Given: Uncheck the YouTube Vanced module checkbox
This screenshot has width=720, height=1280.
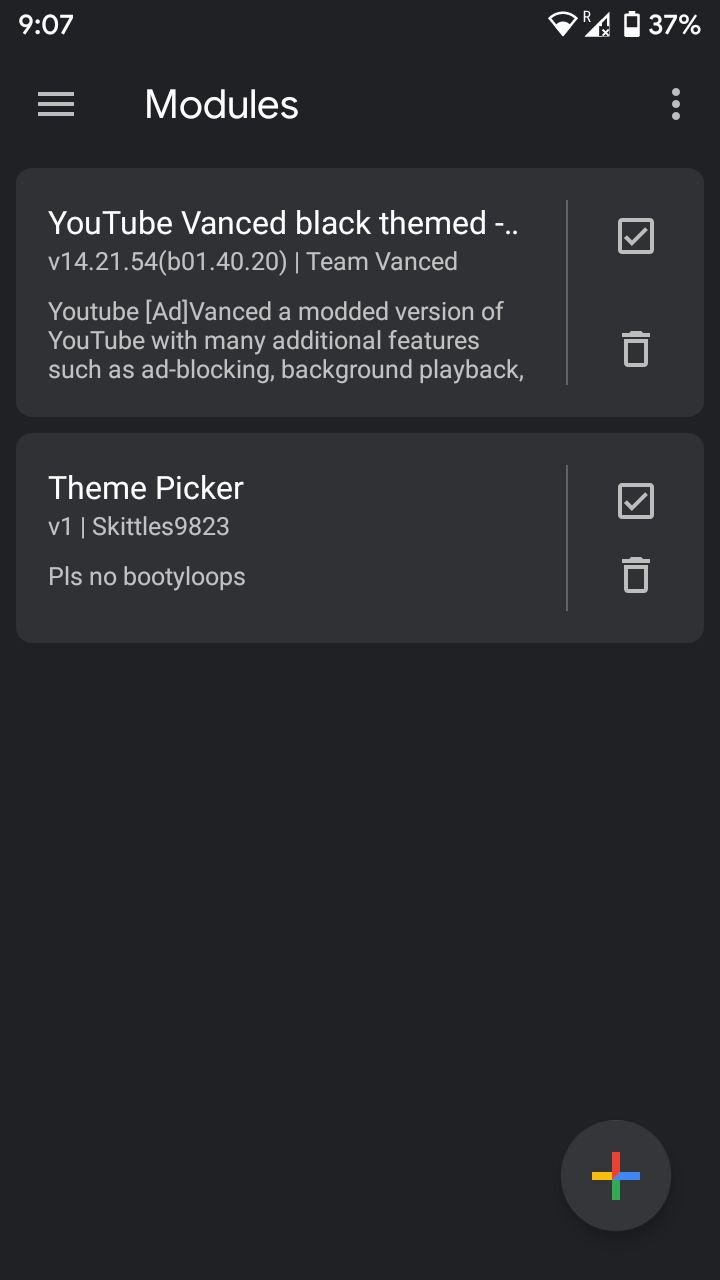Looking at the screenshot, I should click(636, 236).
